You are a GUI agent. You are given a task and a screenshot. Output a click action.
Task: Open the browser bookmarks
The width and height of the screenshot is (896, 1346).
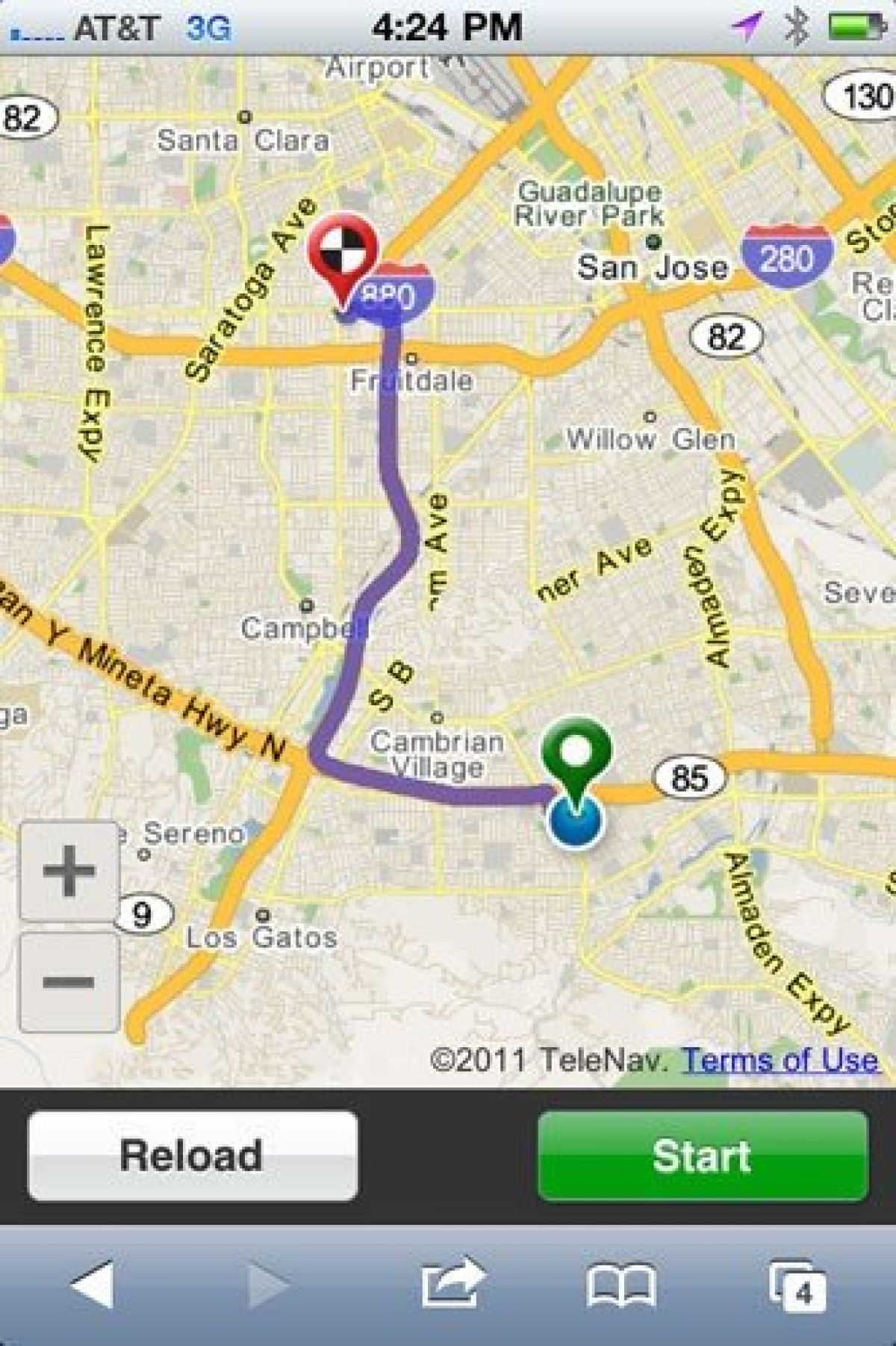pos(621,1285)
